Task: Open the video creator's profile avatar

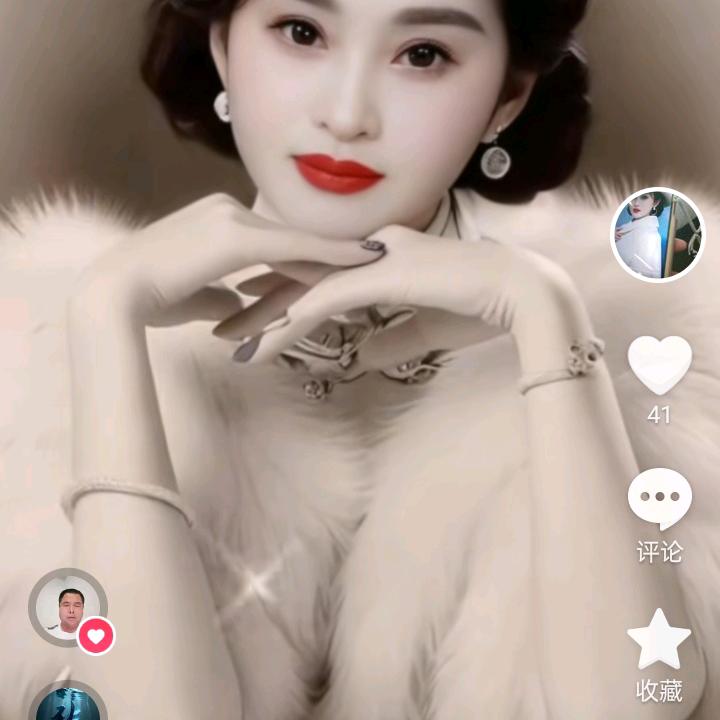Action: (x=657, y=235)
